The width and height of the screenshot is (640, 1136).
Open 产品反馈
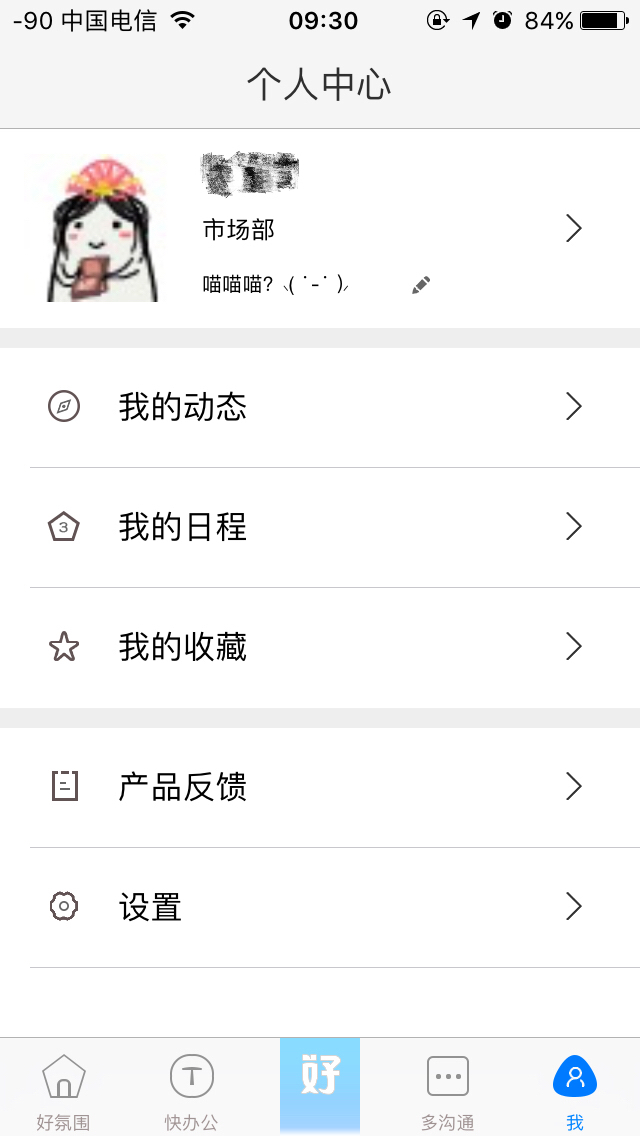320,787
